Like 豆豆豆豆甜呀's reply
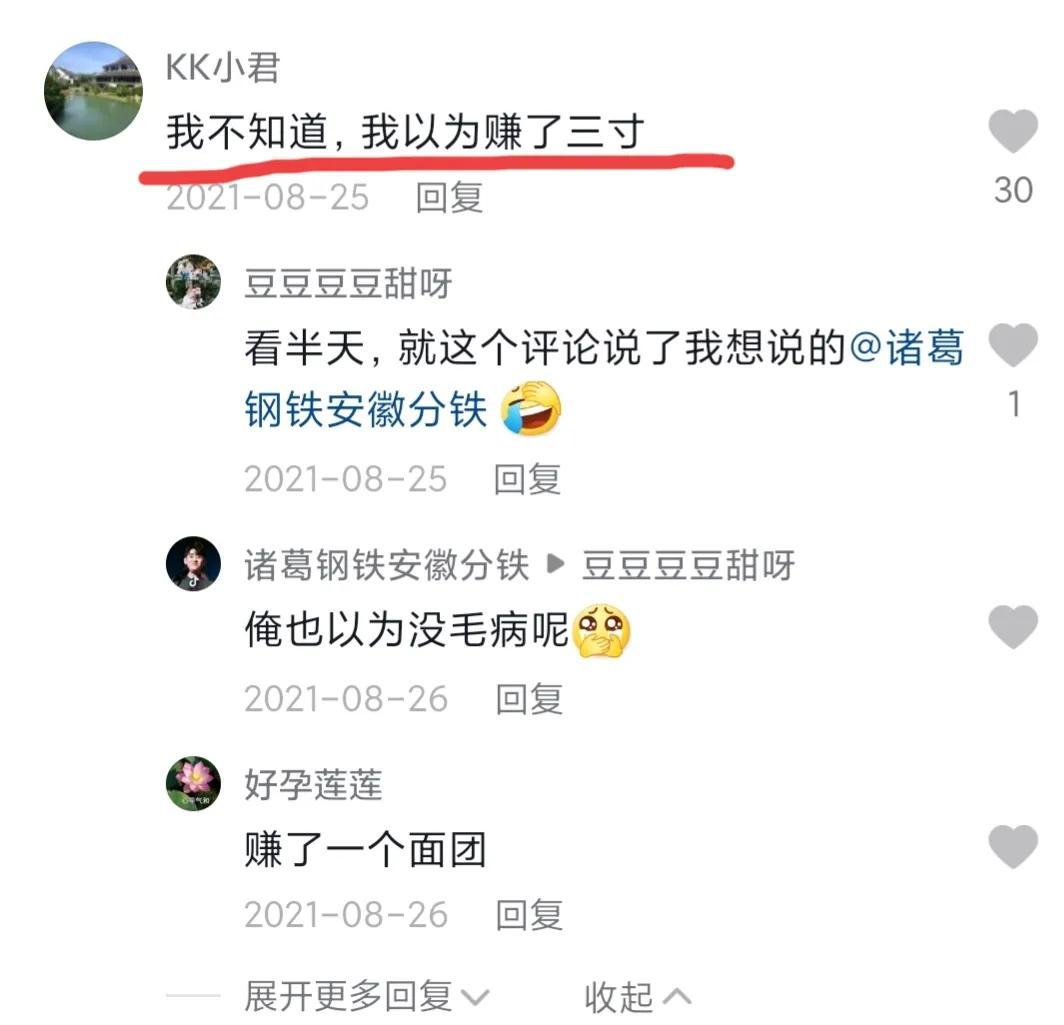 [1013, 347]
